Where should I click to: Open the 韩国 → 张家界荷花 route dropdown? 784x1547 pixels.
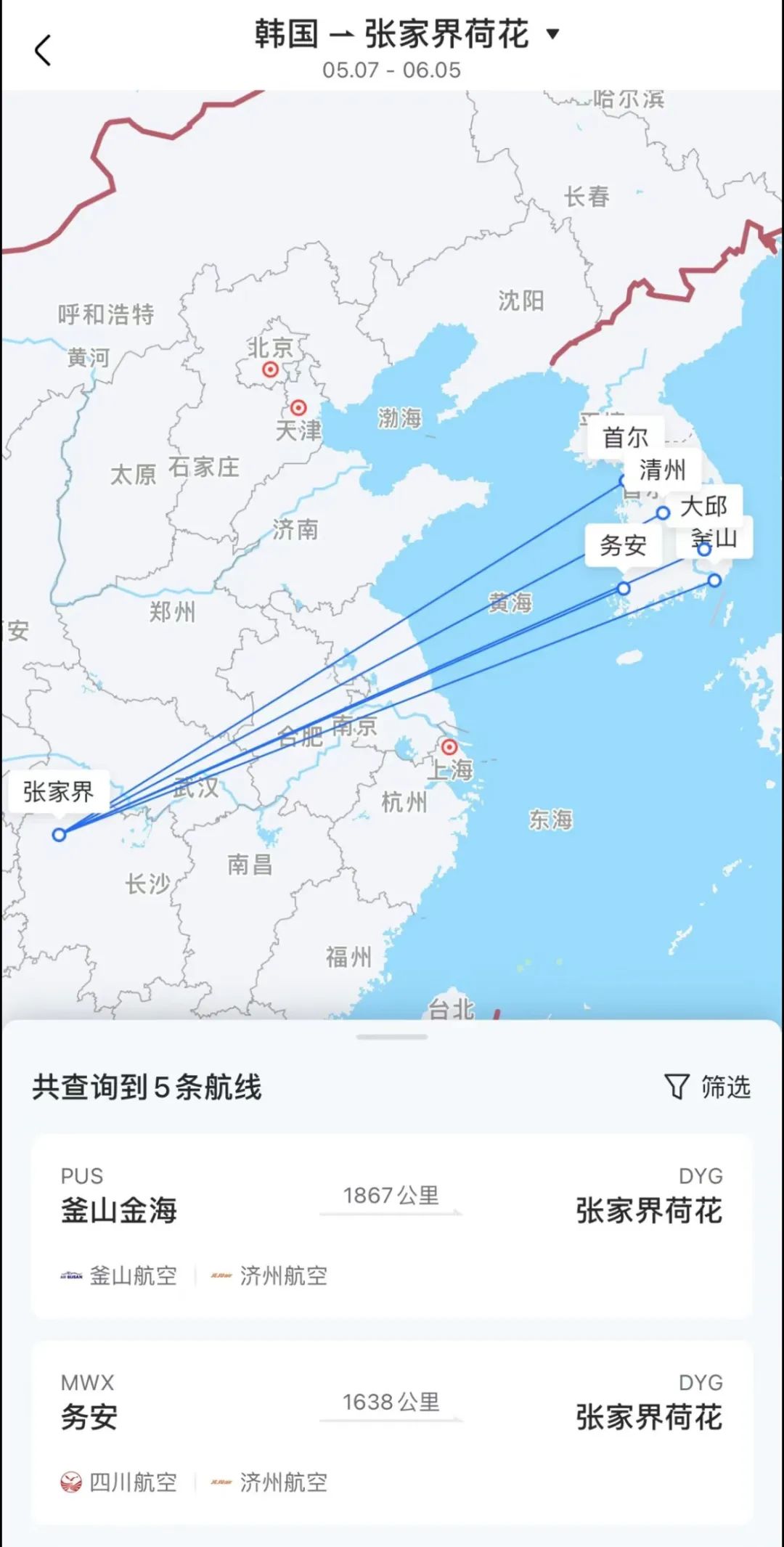[407, 35]
